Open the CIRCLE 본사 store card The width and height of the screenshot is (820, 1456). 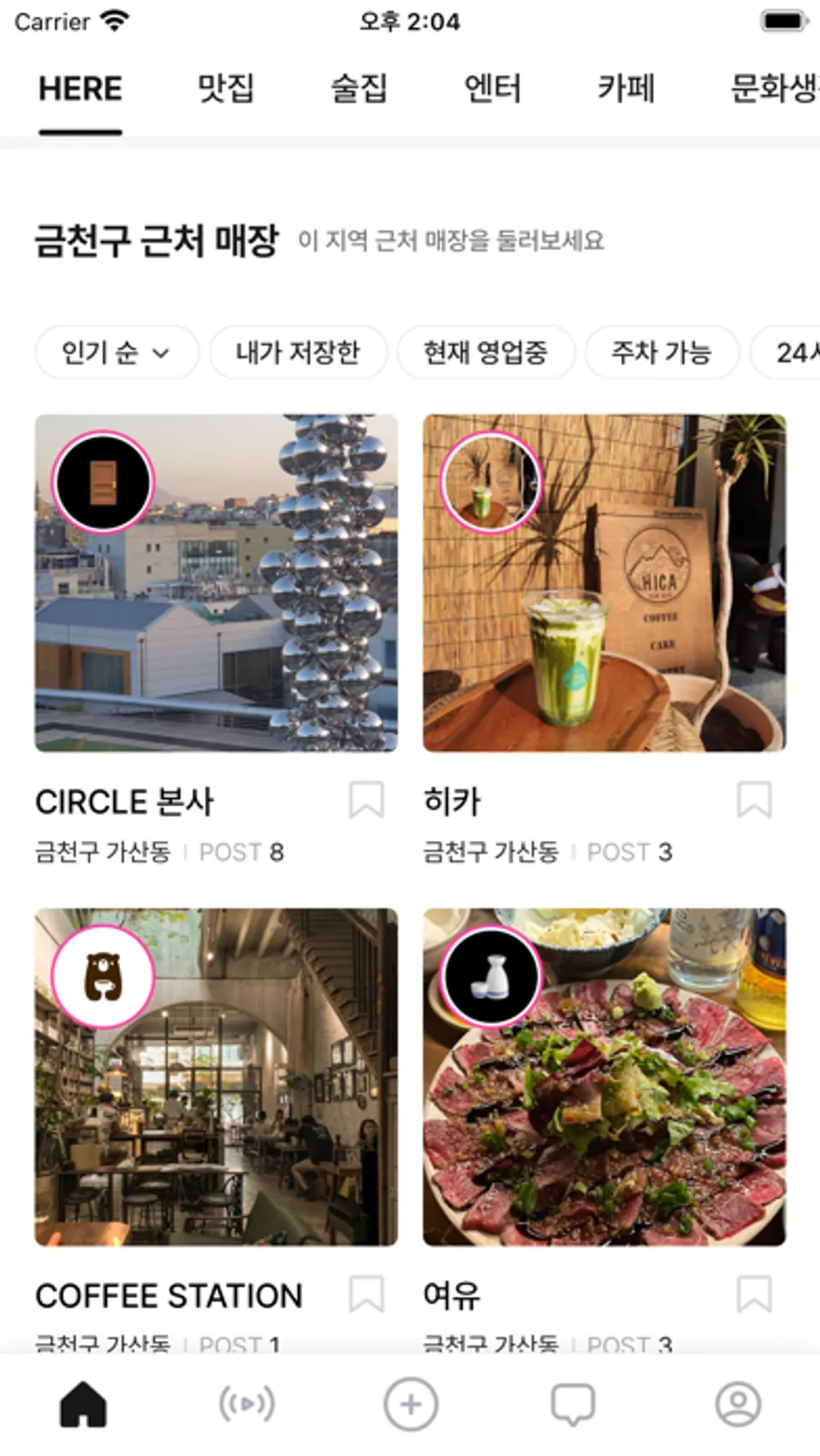216,583
